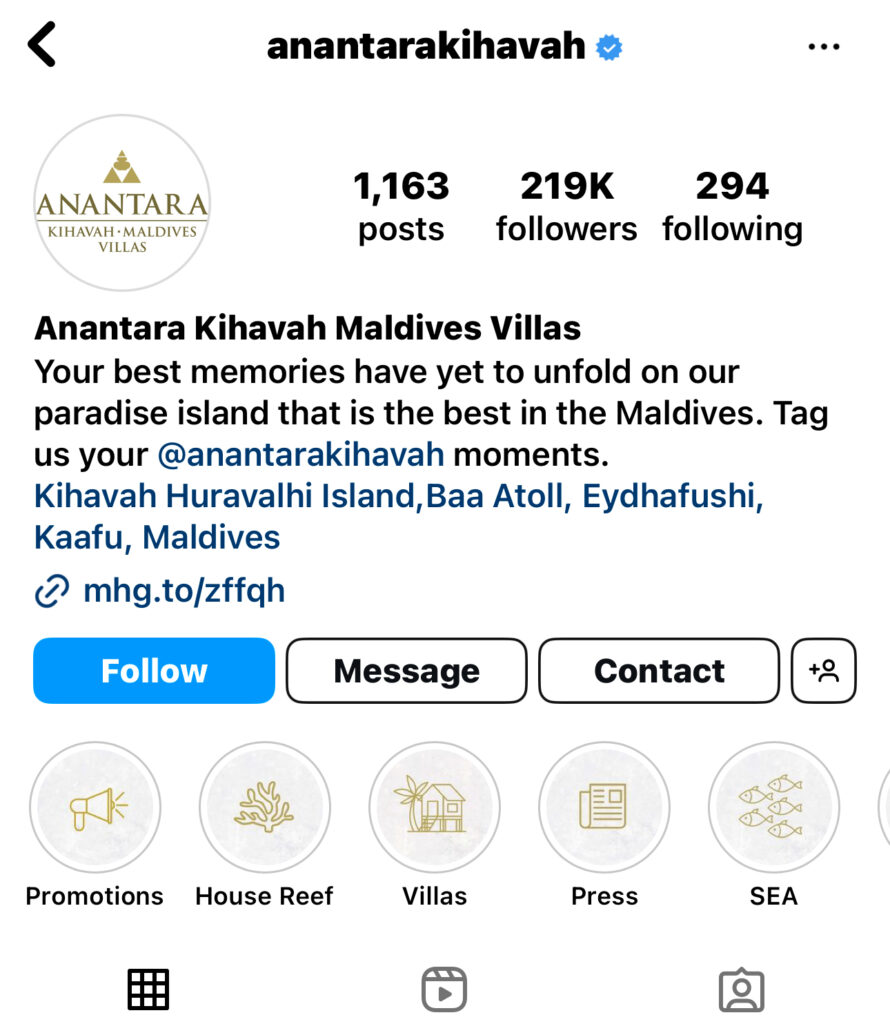Viewport: 890px width, 1024px height.
Task: View the Press highlight
Action: pyautogui.click(x=604, y=807)
